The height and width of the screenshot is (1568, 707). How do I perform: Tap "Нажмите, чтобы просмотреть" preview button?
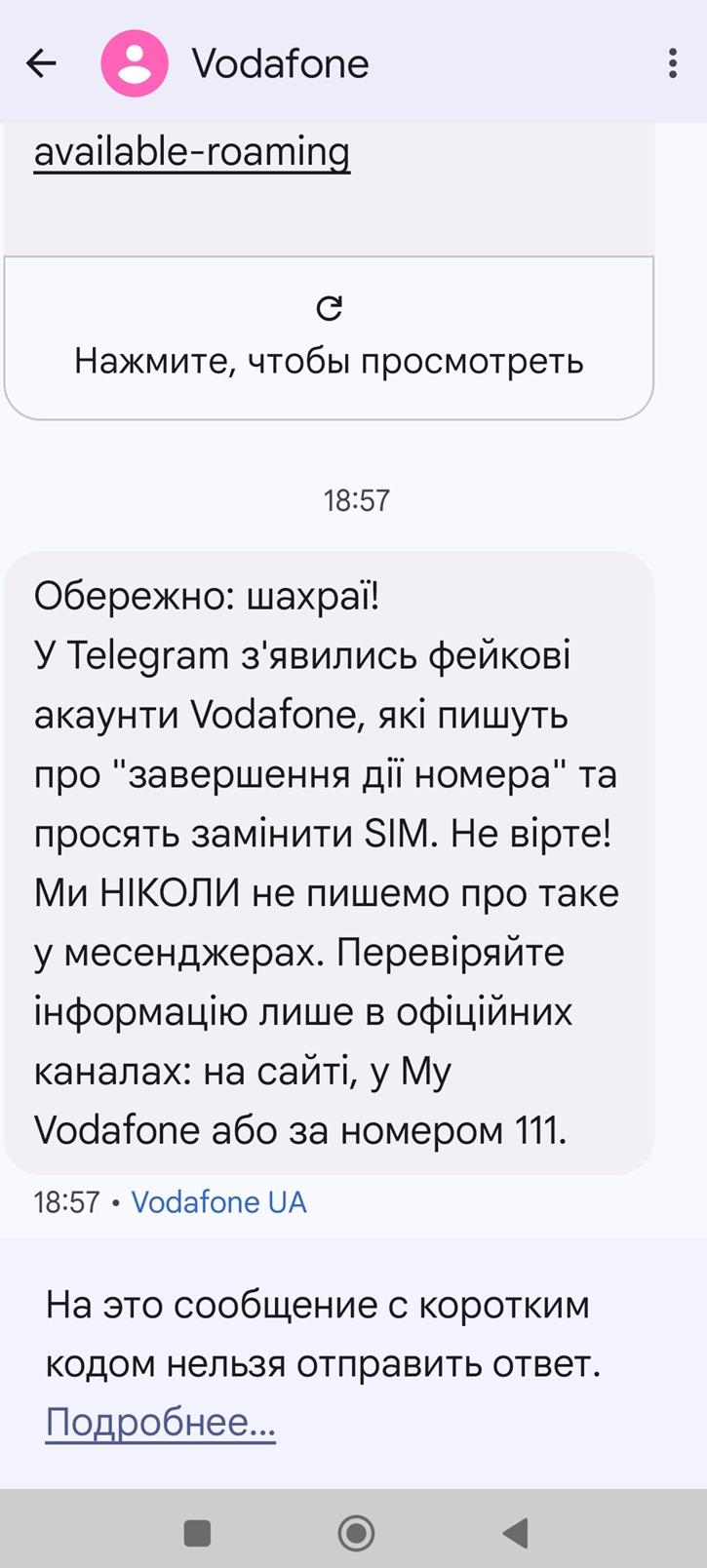329,338
